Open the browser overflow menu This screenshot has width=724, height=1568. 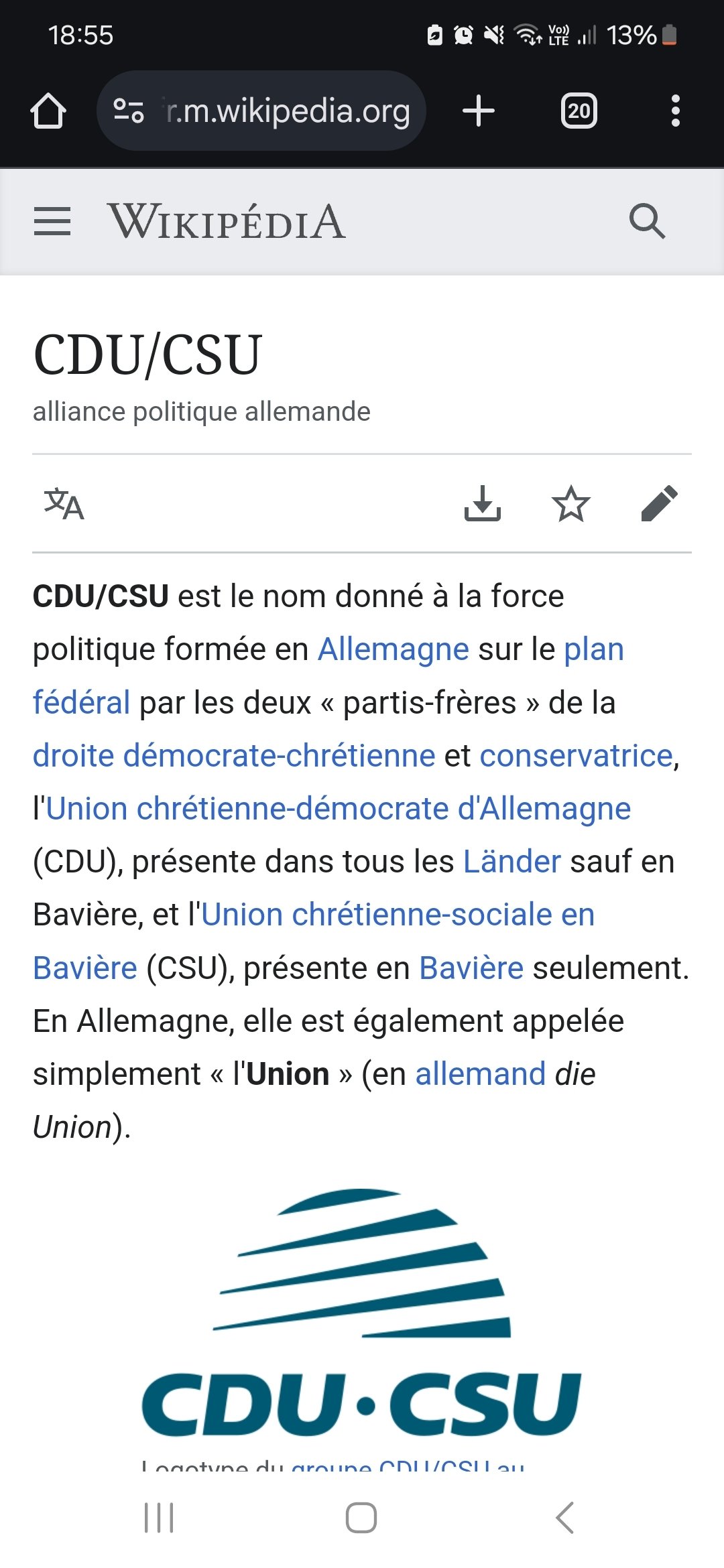coord(676,111)
